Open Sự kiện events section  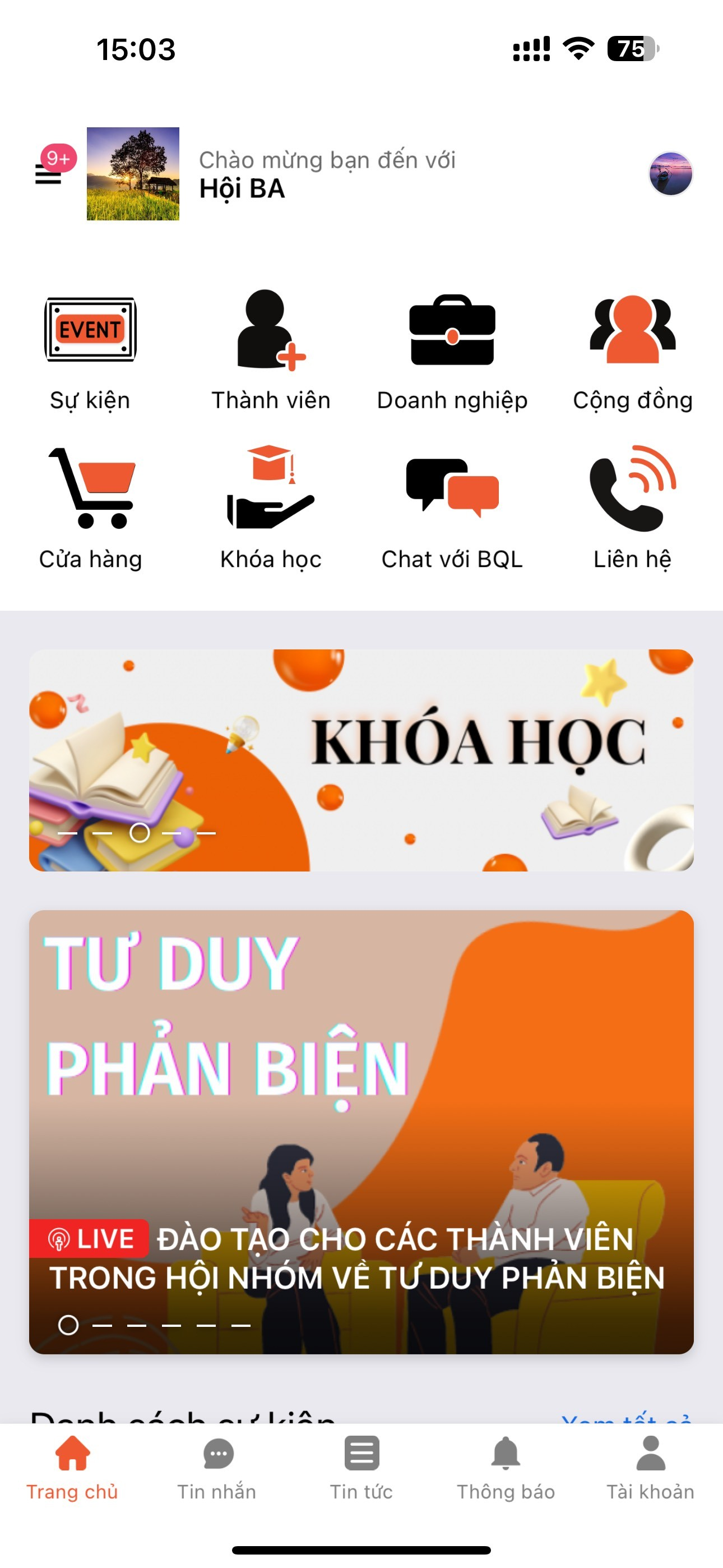pyautogui.click(x=90, y=351)
